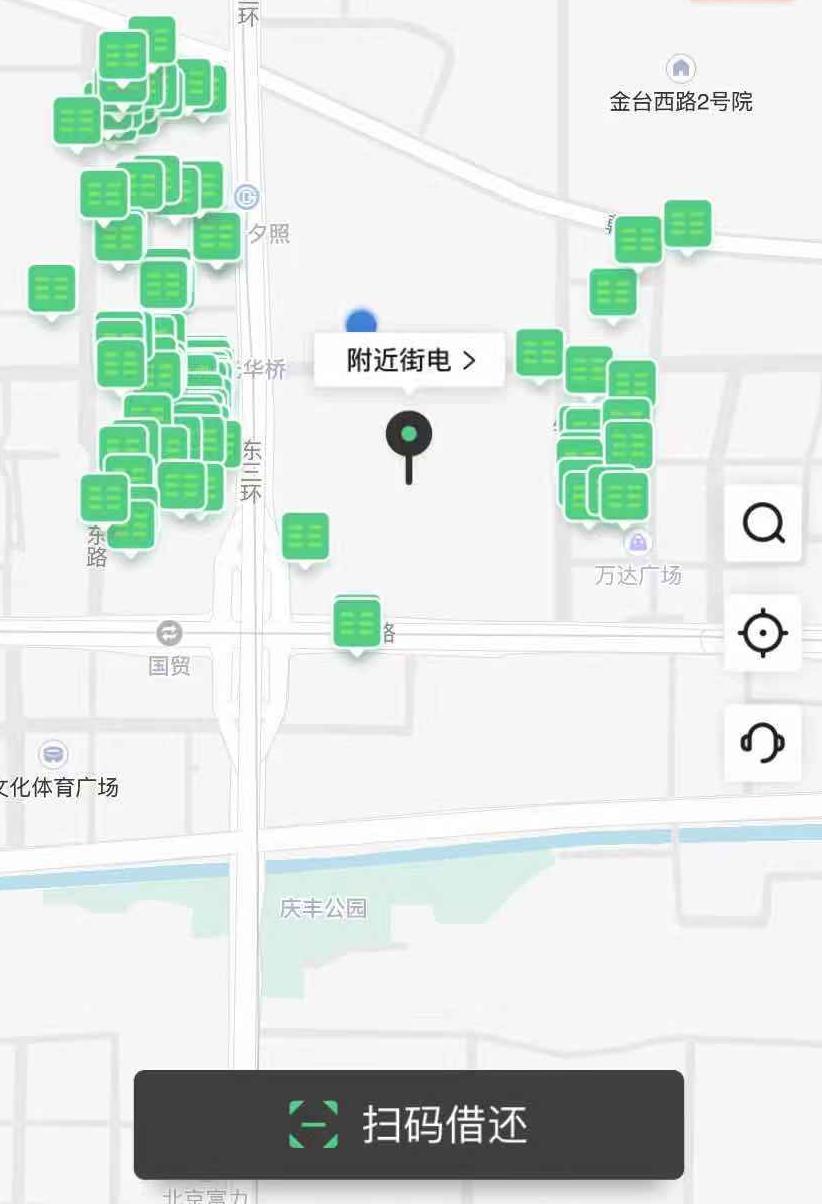Expand the 附近街电 nearby stations panel
This screenshot has width=822, height=1204.
(x=409, y=360)
